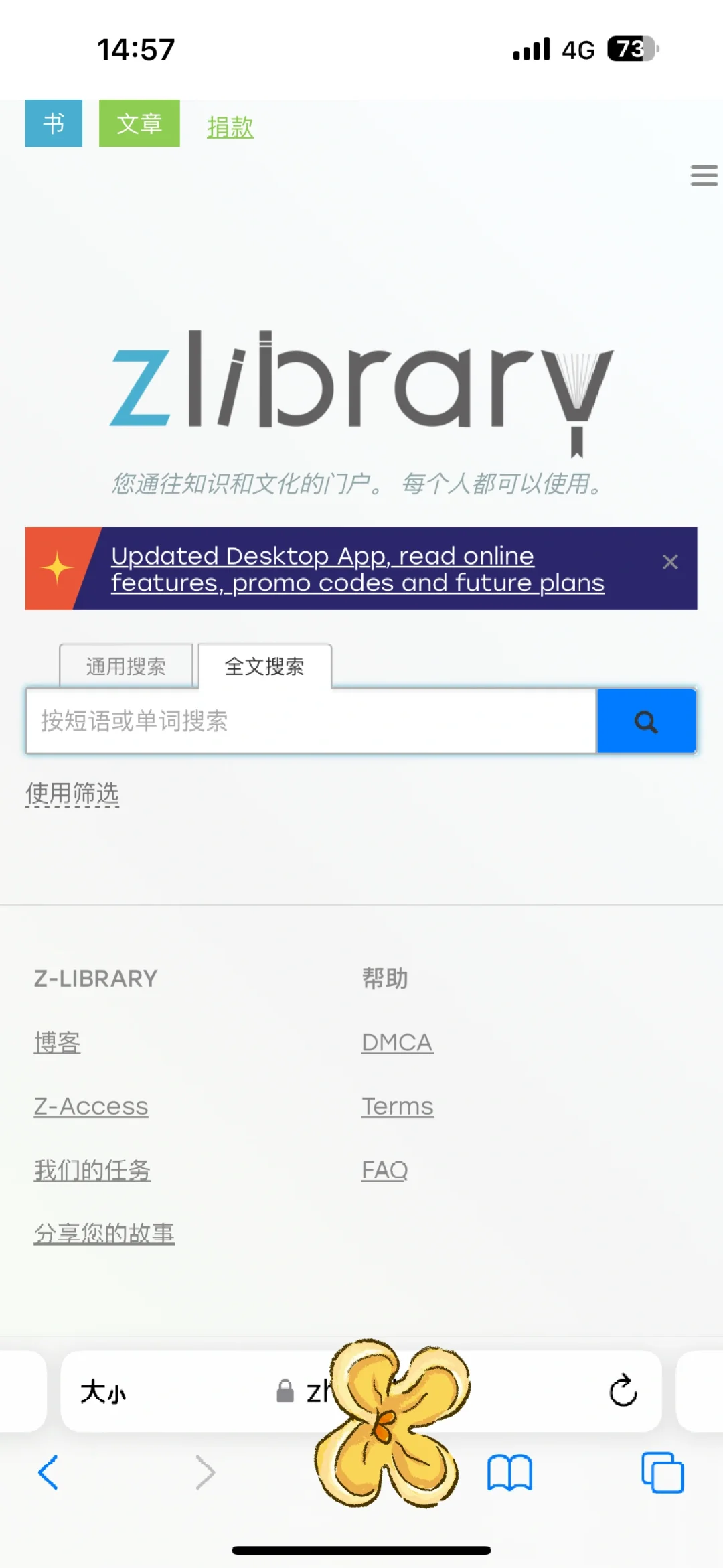Open the 博客 blog link
Image resolution: width=723 pixels, height=1568 pixels.
[58, 1043]
